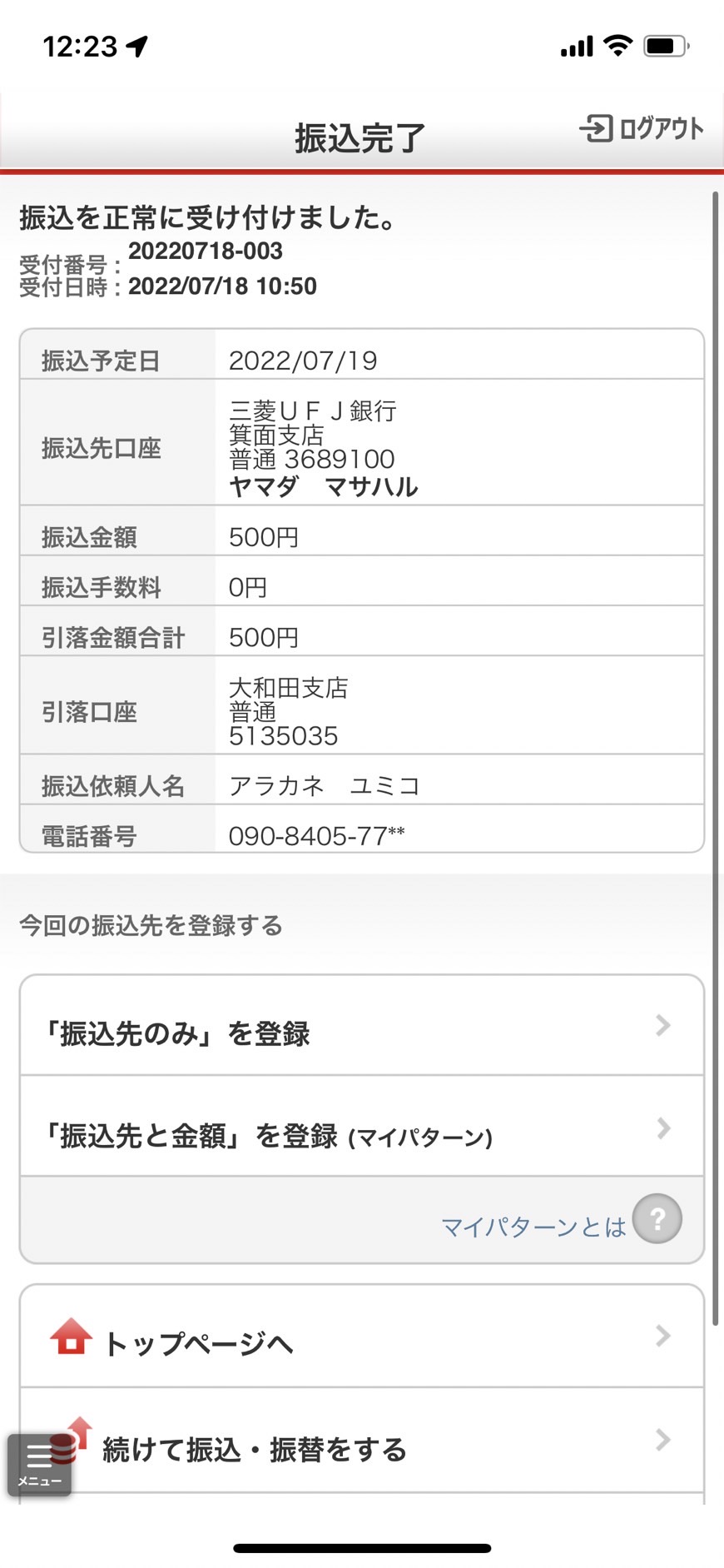Tap the ログアウト logout button
The image size is (724, 1568).
641,128
